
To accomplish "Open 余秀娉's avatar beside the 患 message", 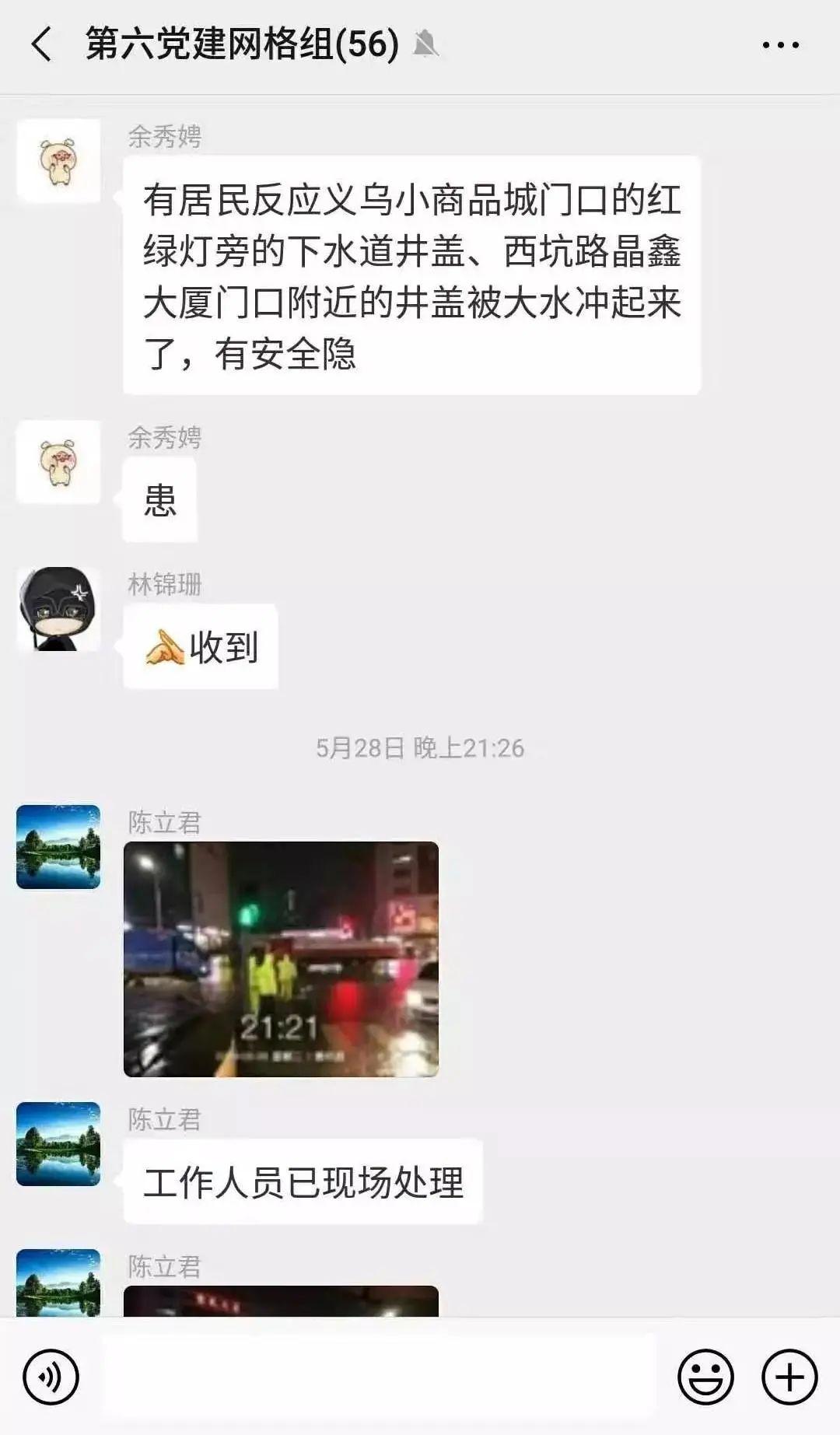I will click(58, 462).
